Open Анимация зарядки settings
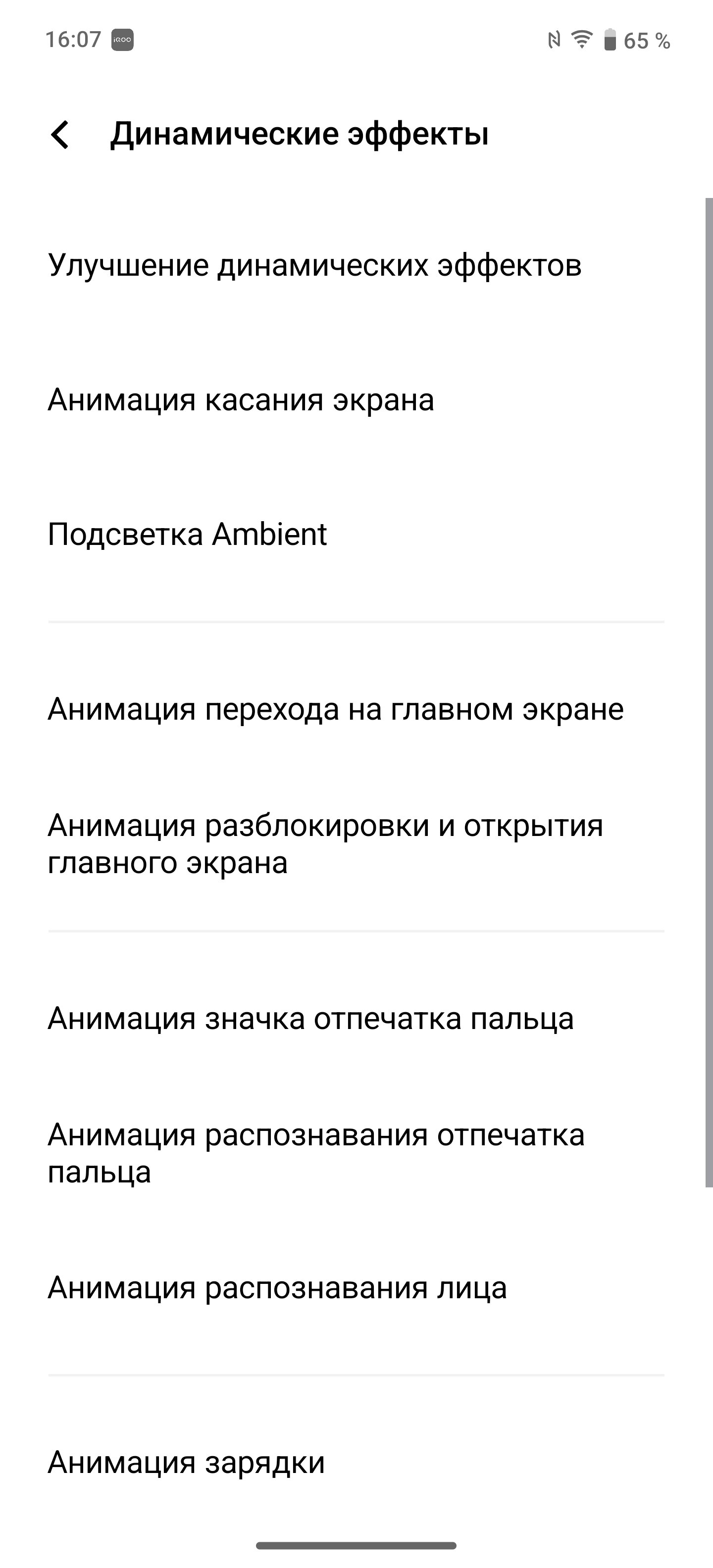 [356, 1462]
